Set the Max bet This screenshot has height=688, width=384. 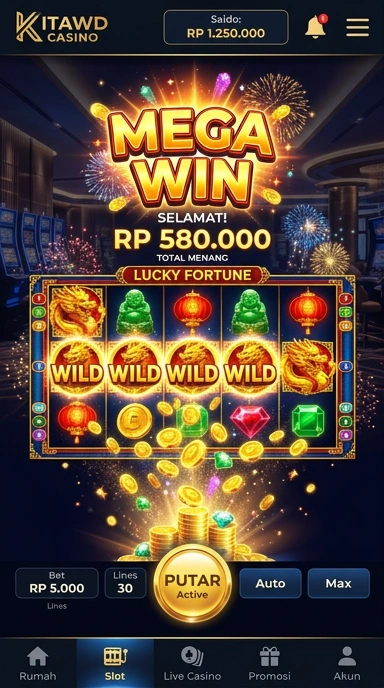tap(339, 583)
